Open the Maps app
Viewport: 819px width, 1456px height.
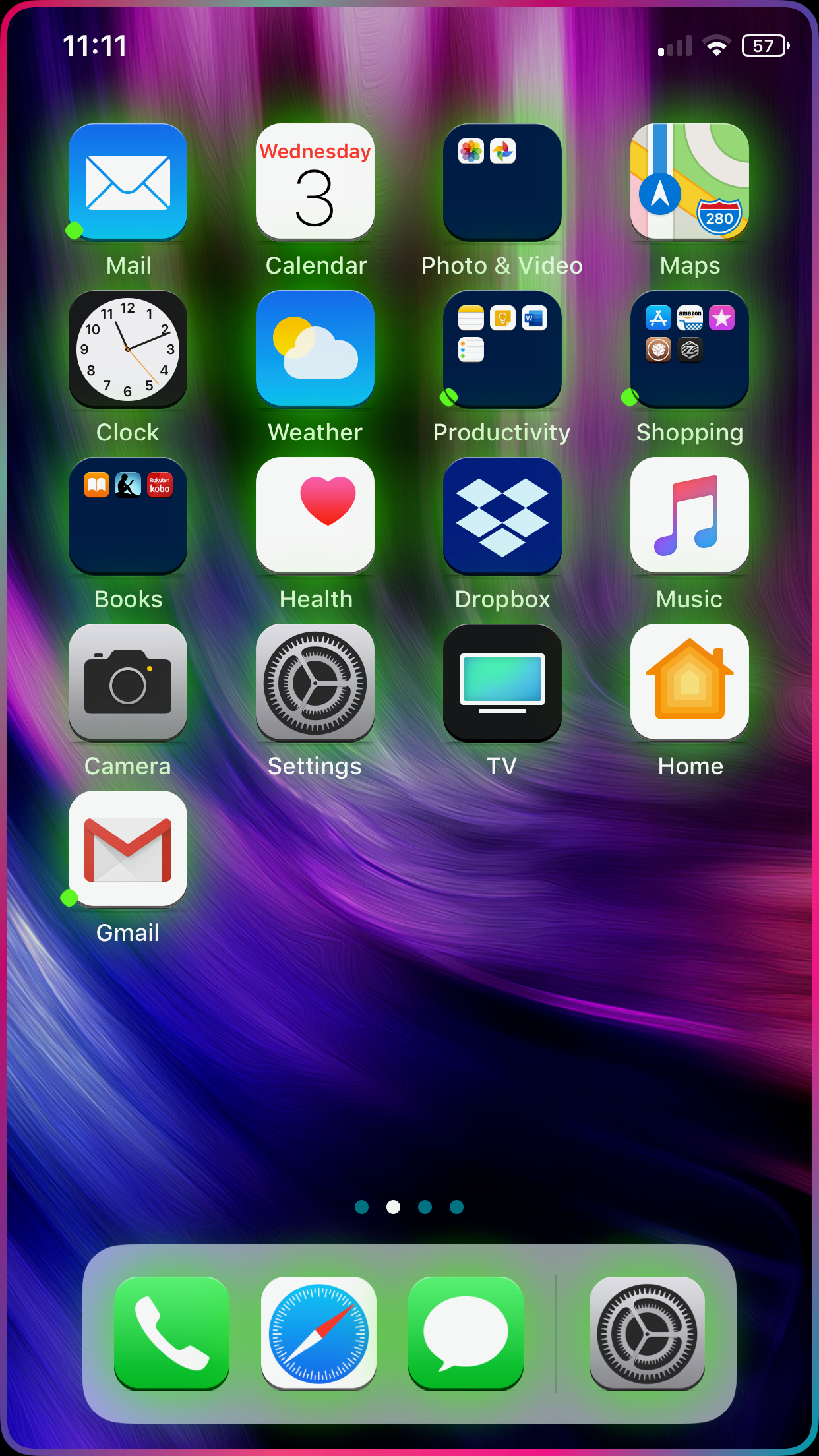(690, 182)
